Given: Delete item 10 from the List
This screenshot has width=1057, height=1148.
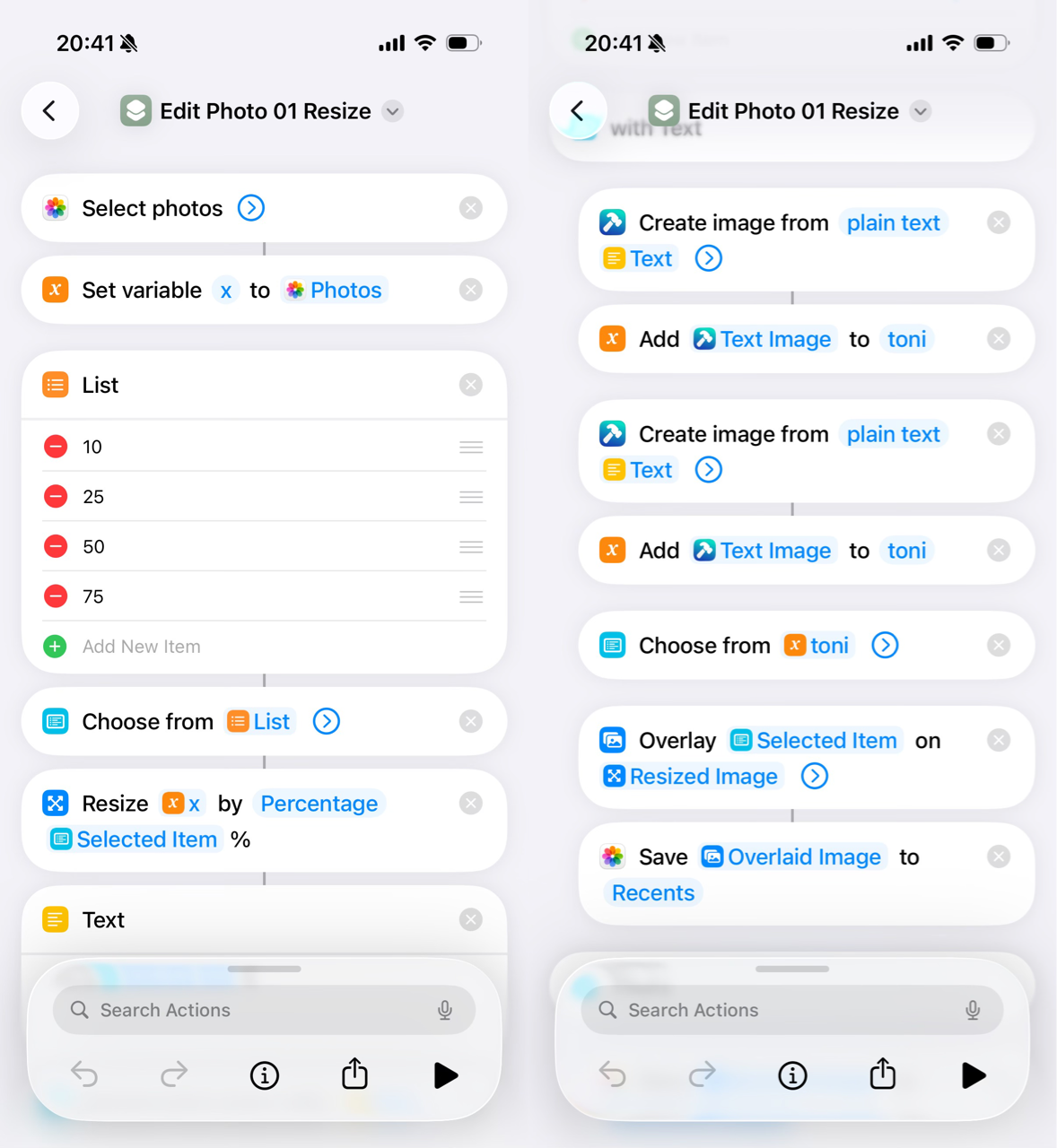Looking at the screenshot, I should point(56,447).
